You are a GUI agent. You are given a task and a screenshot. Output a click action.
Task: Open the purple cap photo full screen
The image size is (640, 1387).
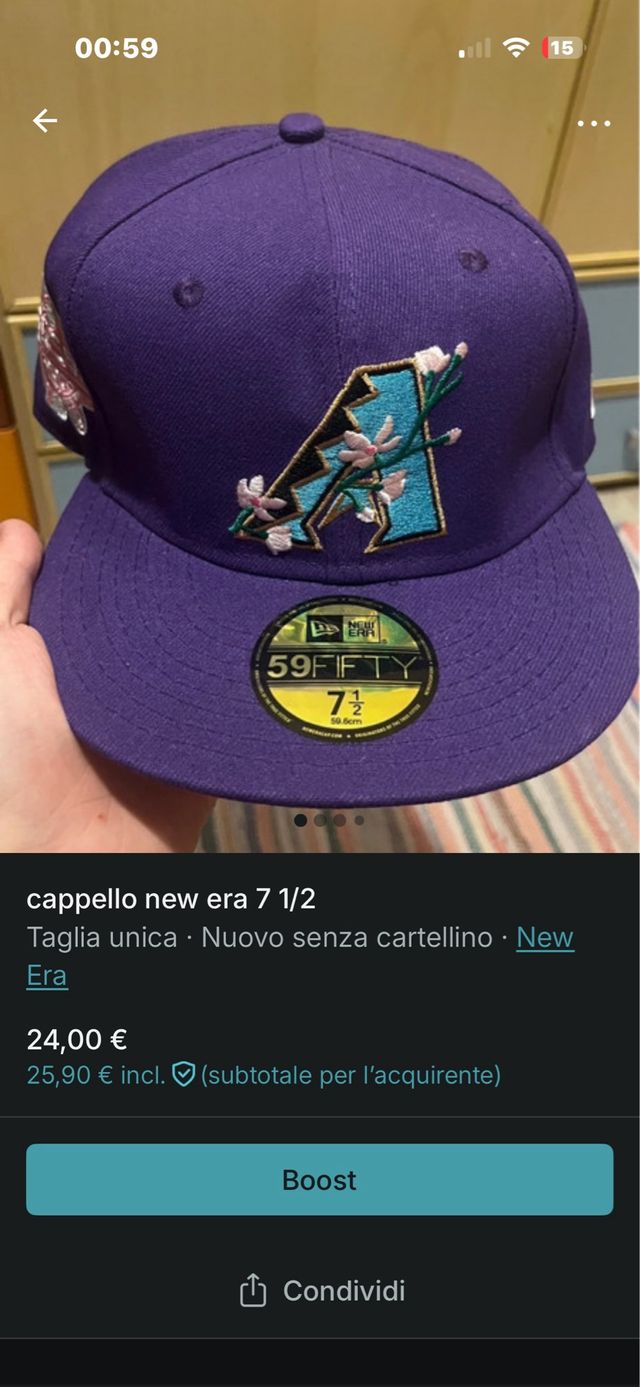click(x=320, y=450)
